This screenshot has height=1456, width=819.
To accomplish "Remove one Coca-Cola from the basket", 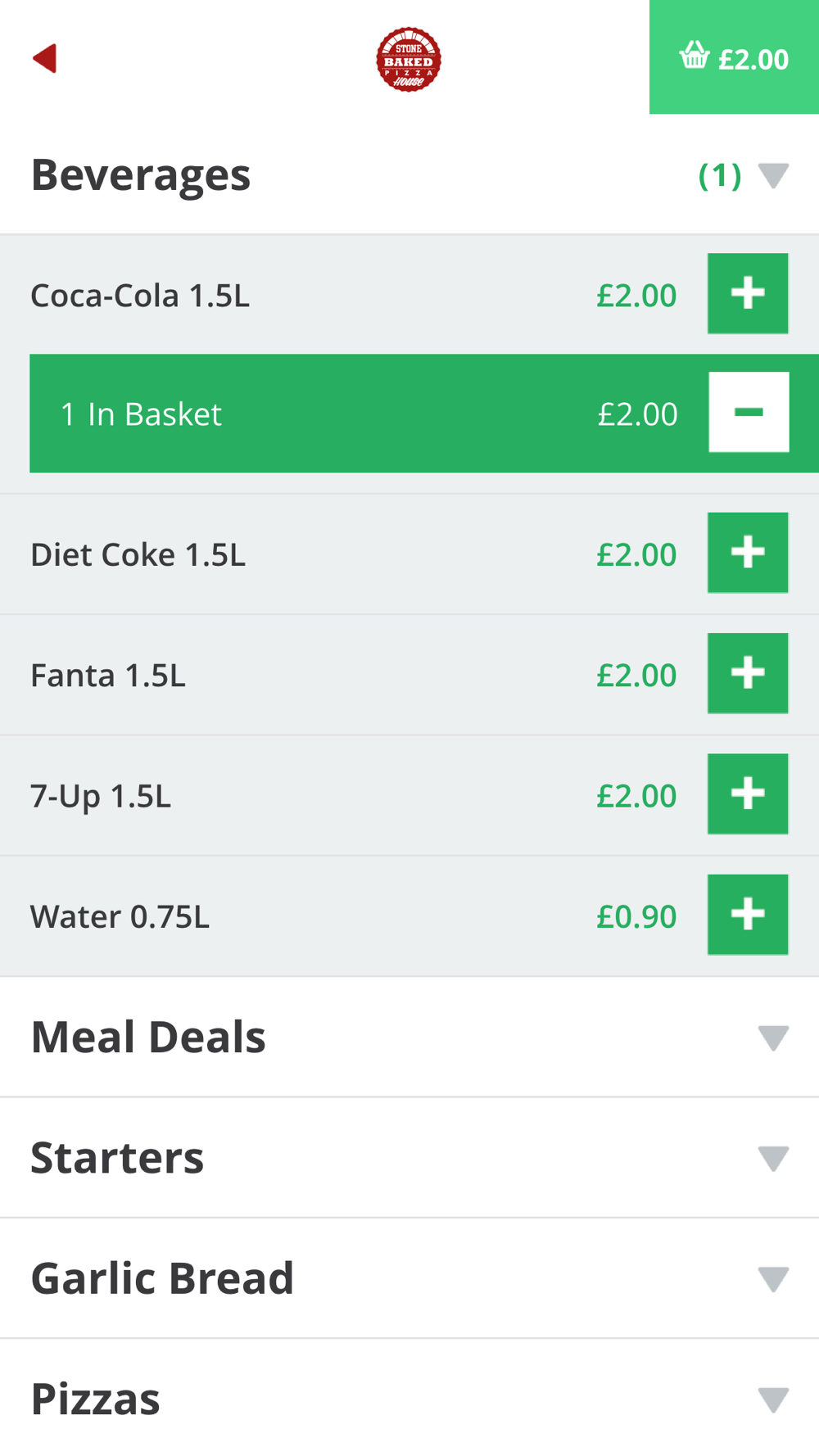I will (x=749, y=412).
